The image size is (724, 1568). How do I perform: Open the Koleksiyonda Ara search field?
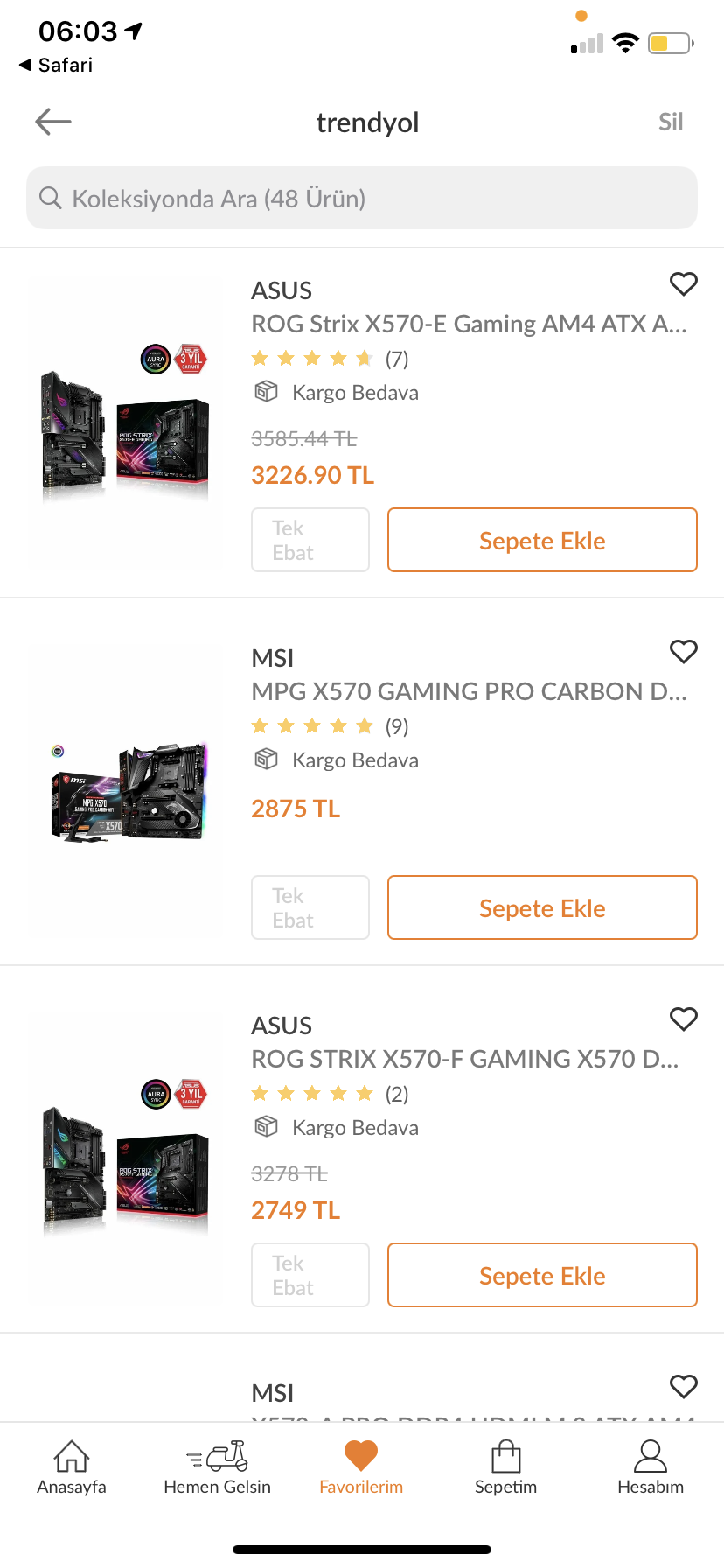click(x=362, y=199)
